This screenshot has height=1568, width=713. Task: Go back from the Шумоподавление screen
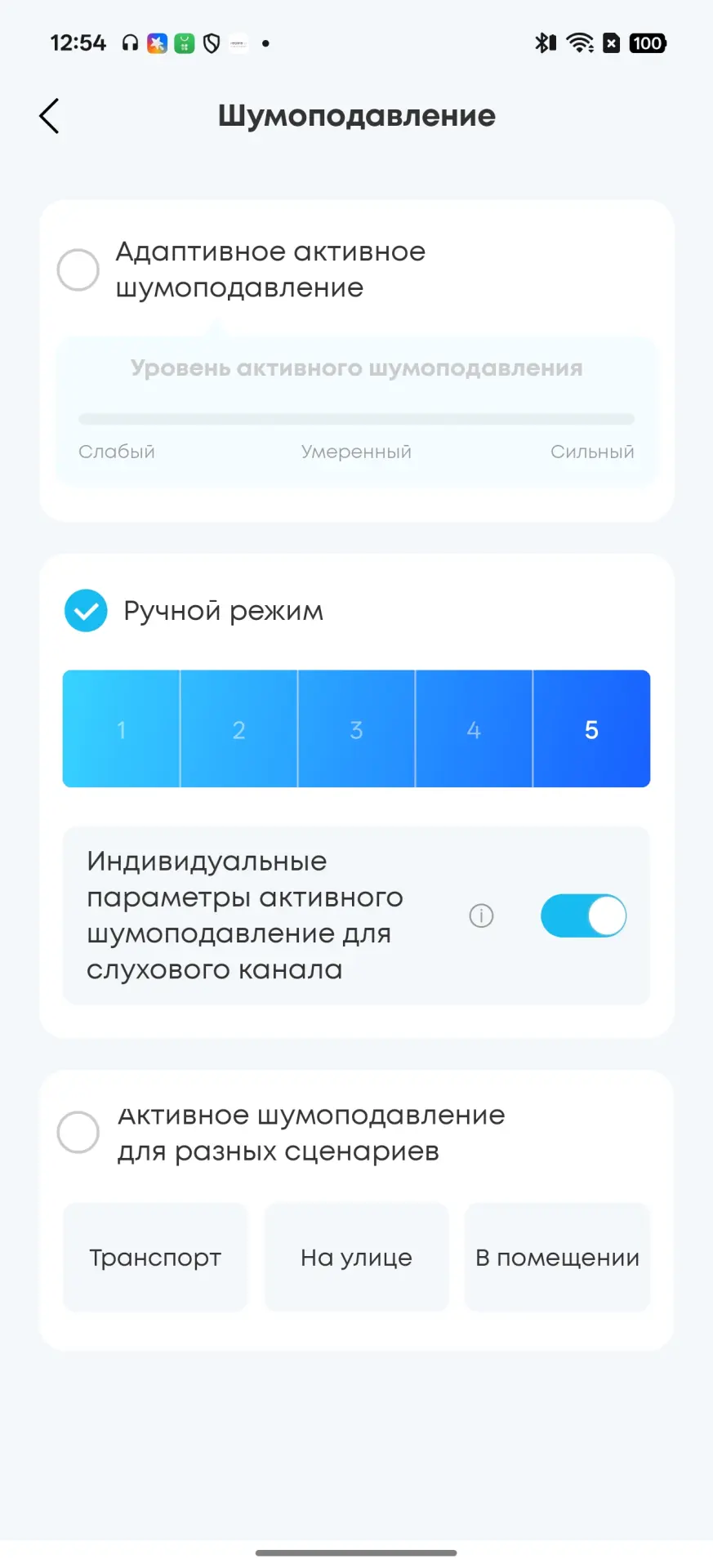point(49,116)
